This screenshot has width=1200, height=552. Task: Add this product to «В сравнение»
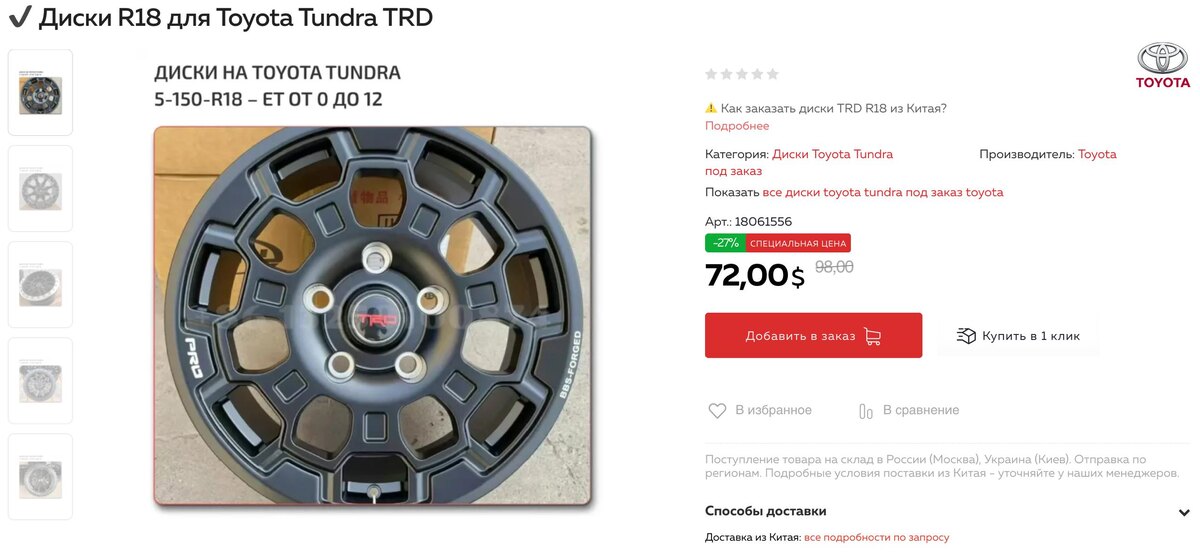(x=909, y=410)
